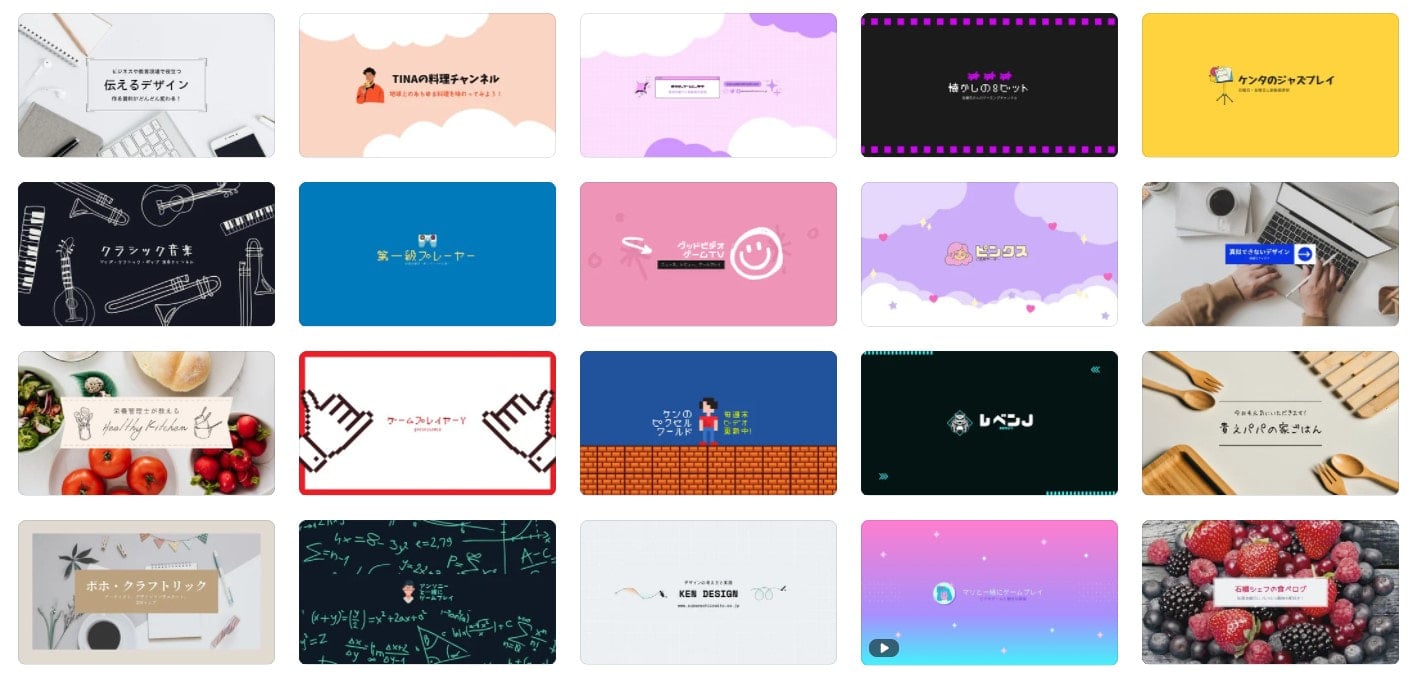1413x681 pixels.
Task: Choose the KEN DESIGN minimal template
Action: click(708, 592)
